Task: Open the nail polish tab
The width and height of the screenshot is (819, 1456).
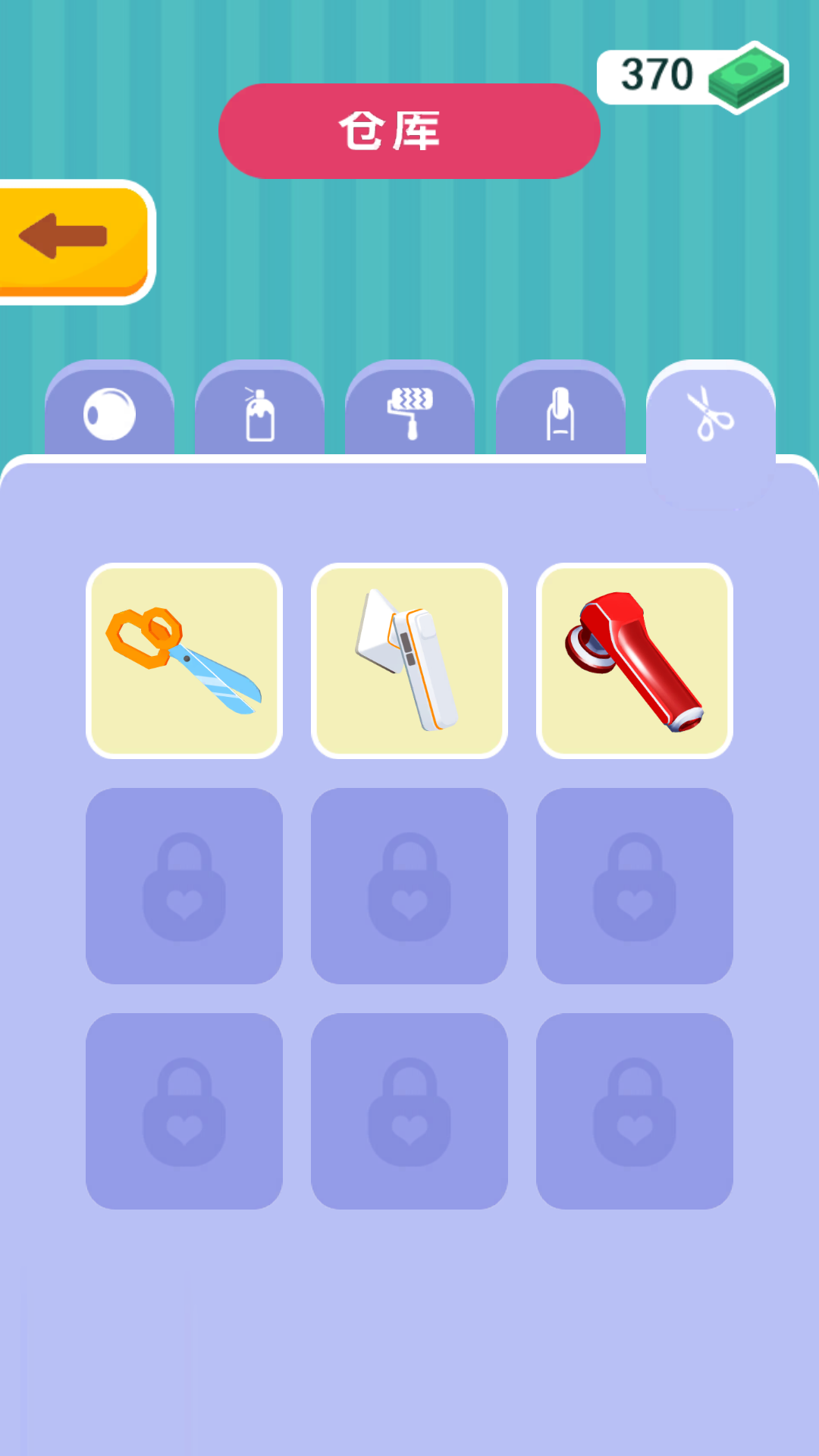Action: [560, 413]
